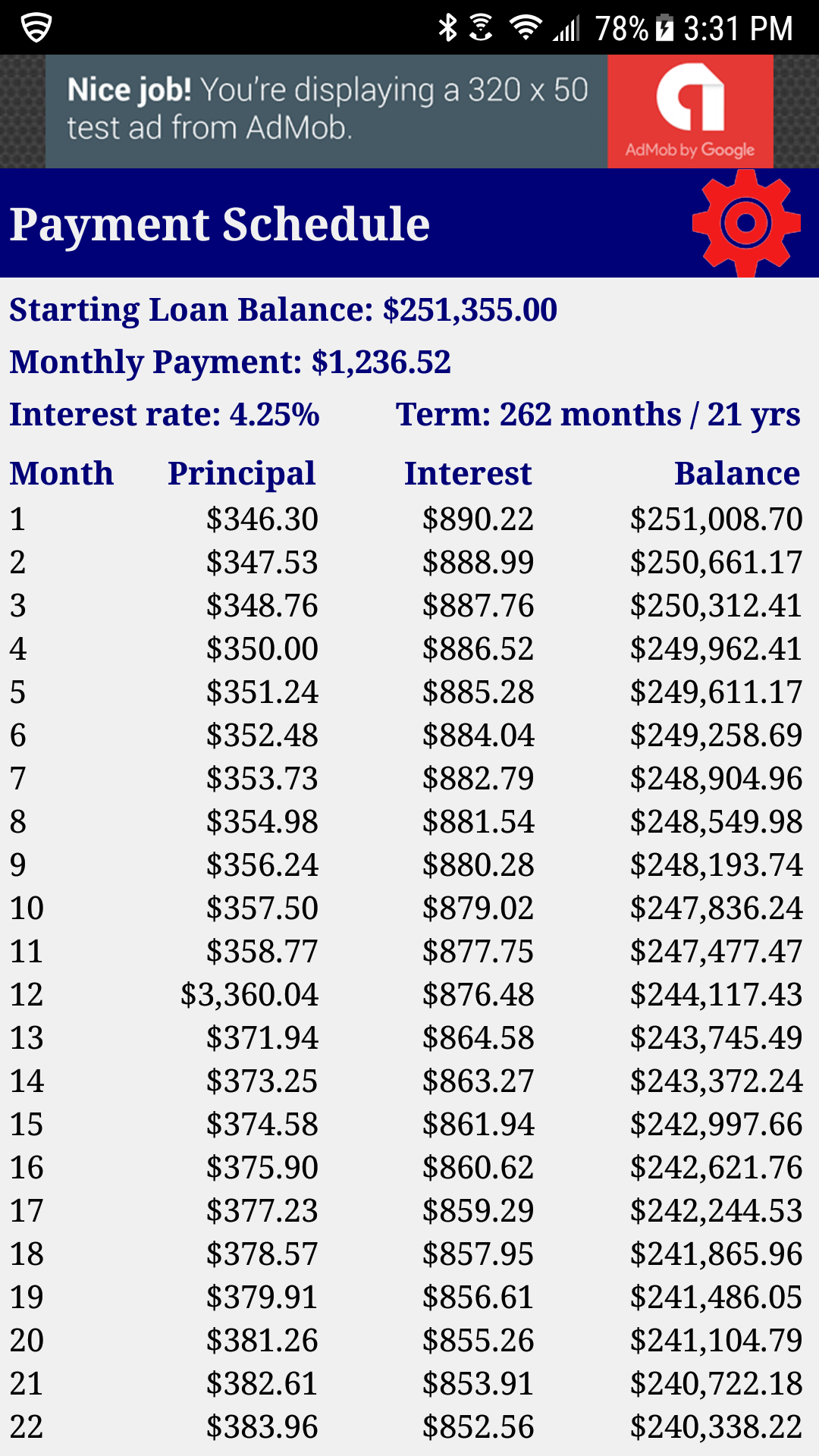Select the Balance column header
The height and width of the screenshot is (1456, 819).
pos(738,472)
